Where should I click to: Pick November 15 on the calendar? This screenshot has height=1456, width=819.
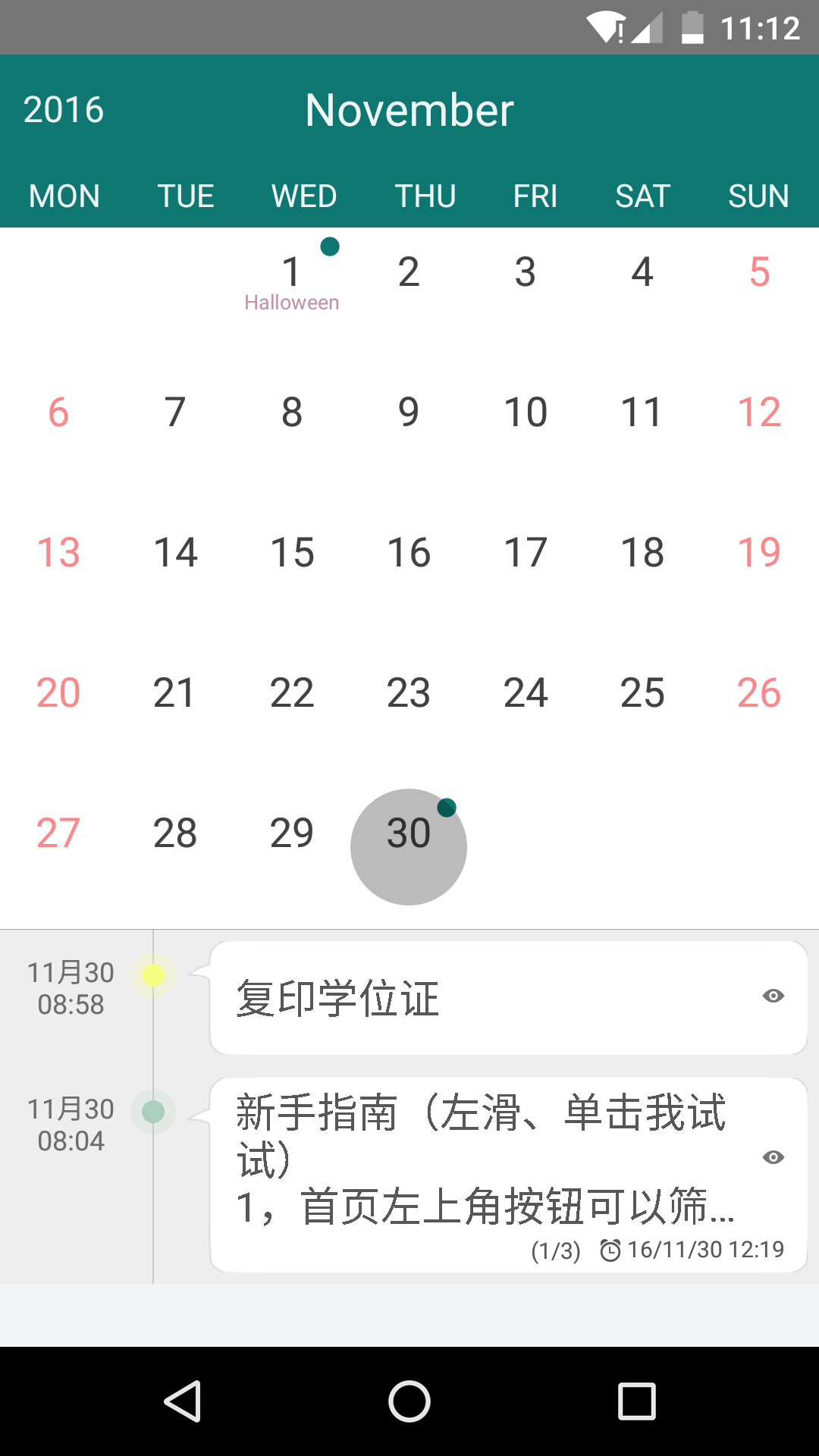pos(292,553)
